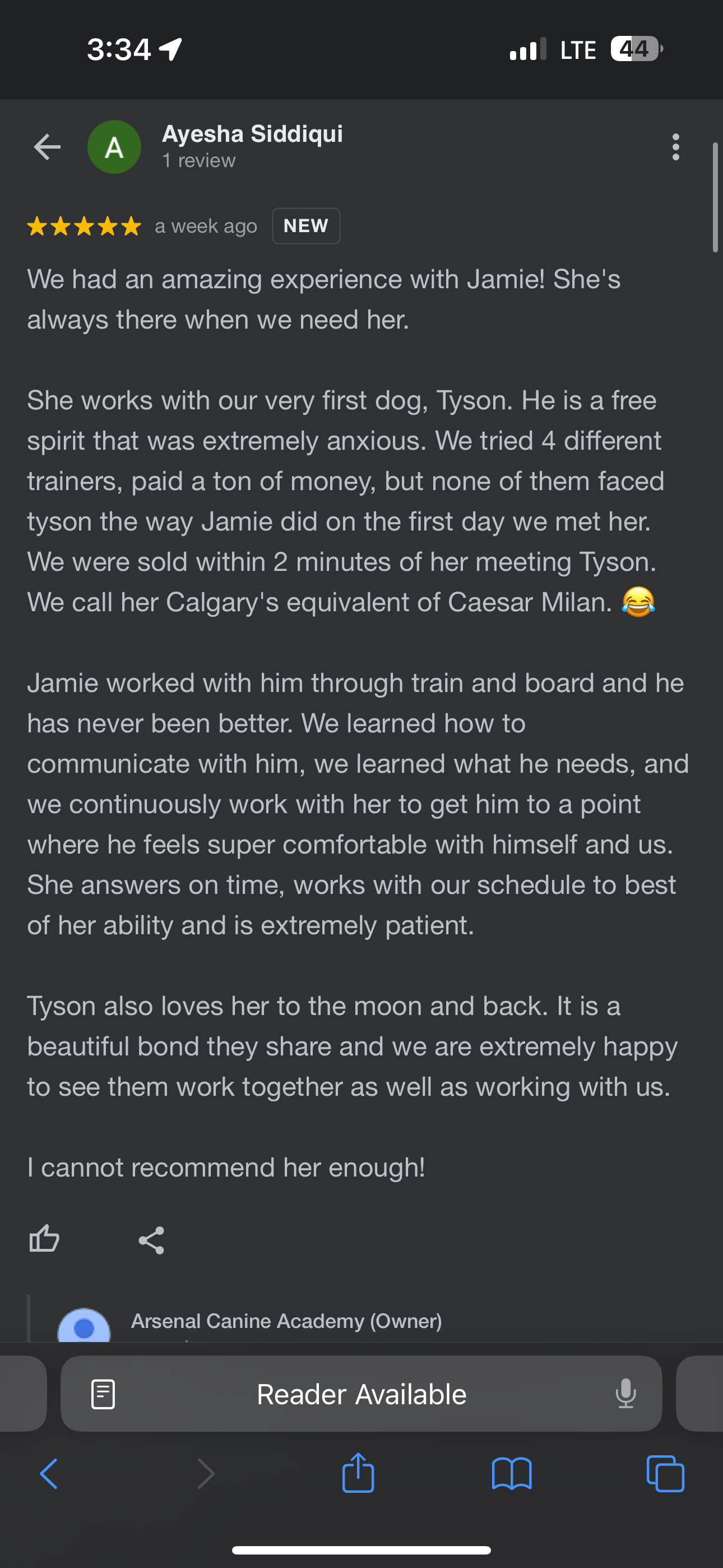The height and width of the screenshot is (1568, 723).
Task: Go back using the review header arrow
Action: (x=47, y=147)
